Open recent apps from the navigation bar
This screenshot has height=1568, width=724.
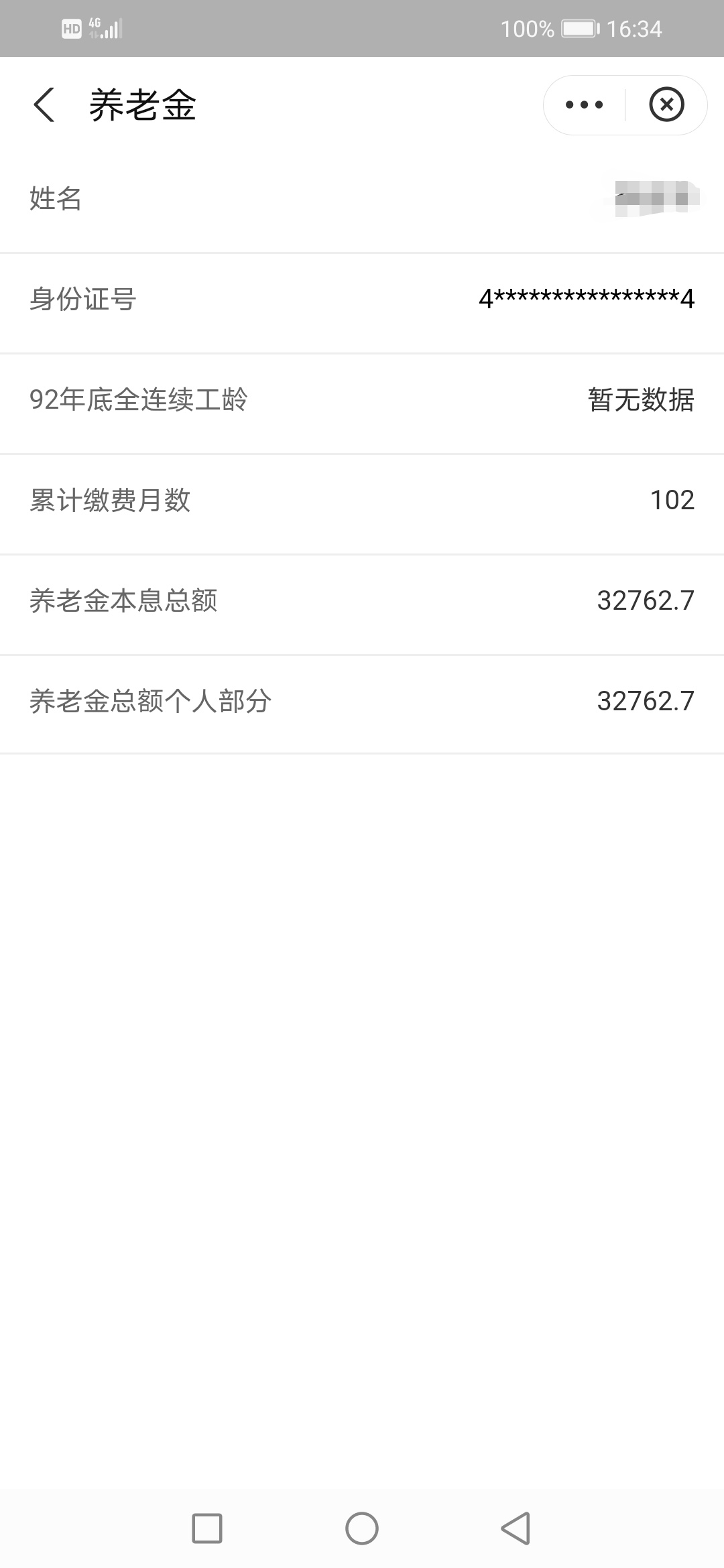[207, 1528]
